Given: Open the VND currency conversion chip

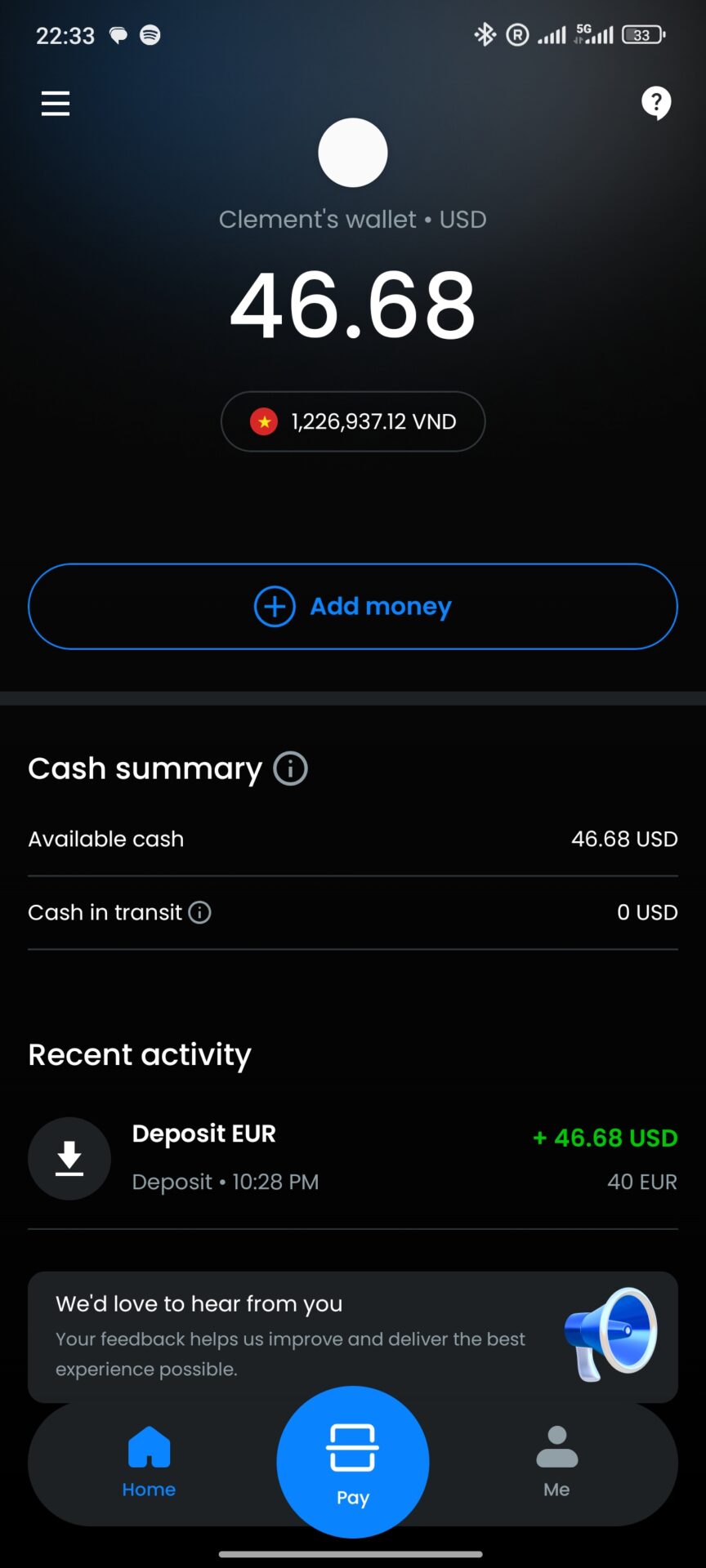Looking at the screenshot, I should (x=353, y=421).
